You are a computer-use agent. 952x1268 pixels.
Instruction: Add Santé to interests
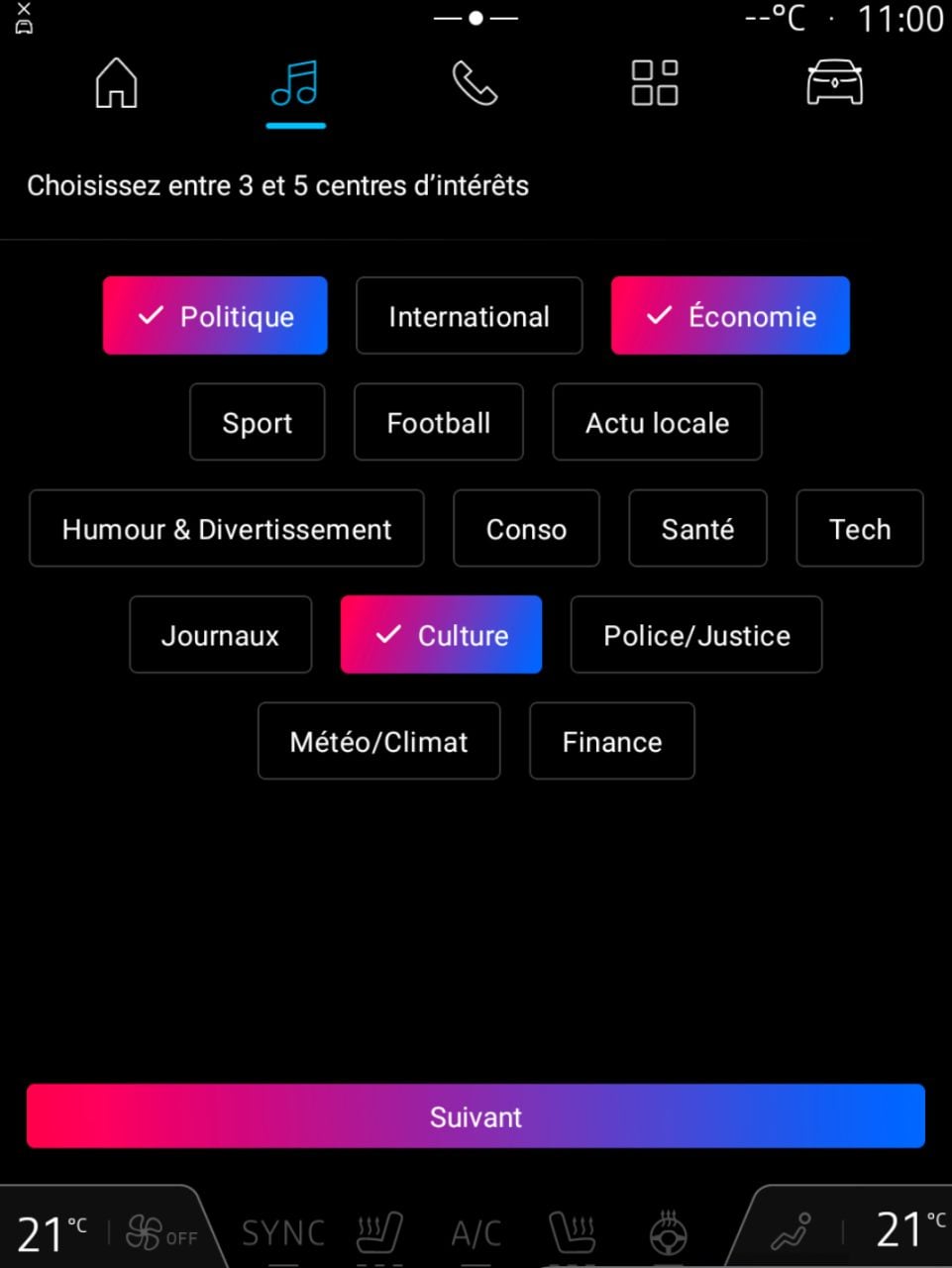(x=697, y=529)
